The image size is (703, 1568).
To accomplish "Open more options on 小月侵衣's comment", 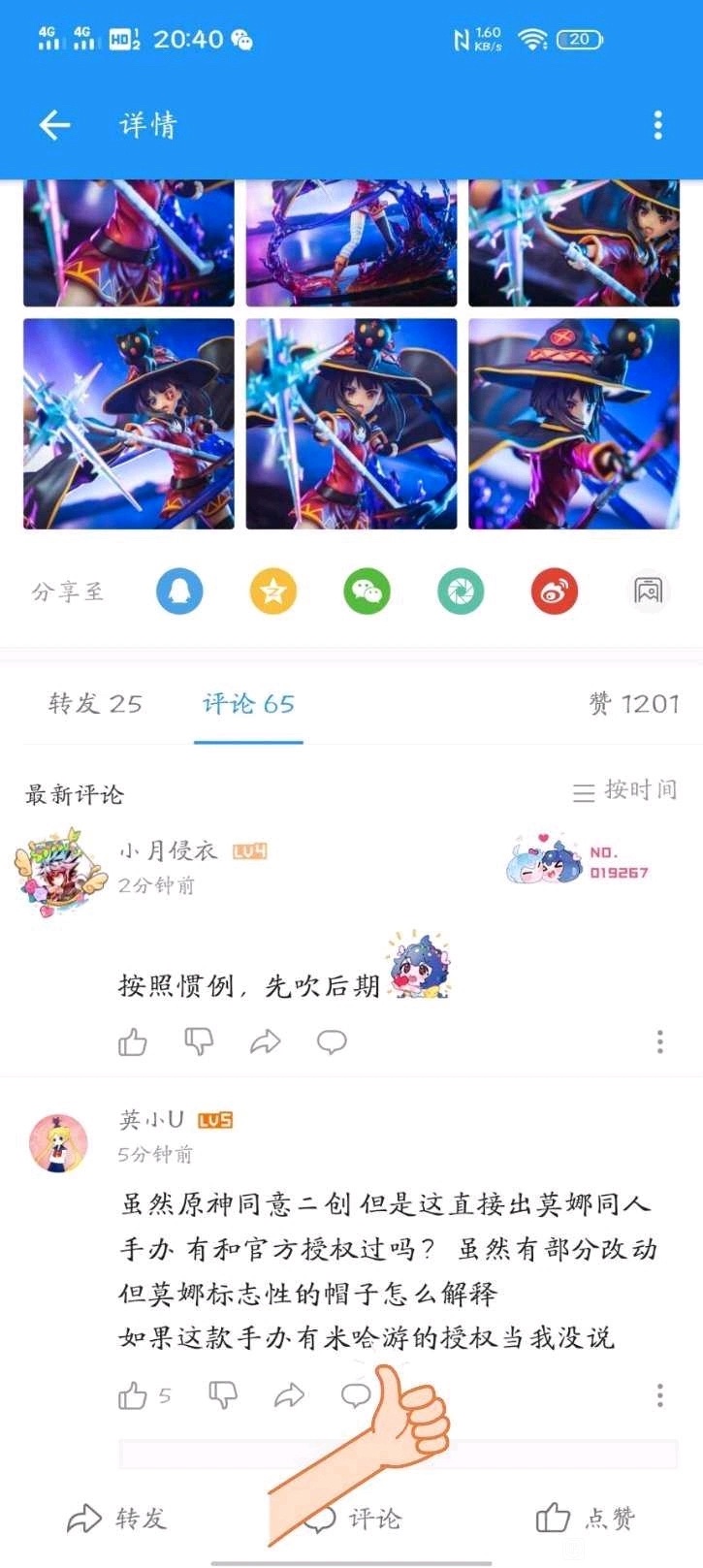I will [x=660, y=1041].
